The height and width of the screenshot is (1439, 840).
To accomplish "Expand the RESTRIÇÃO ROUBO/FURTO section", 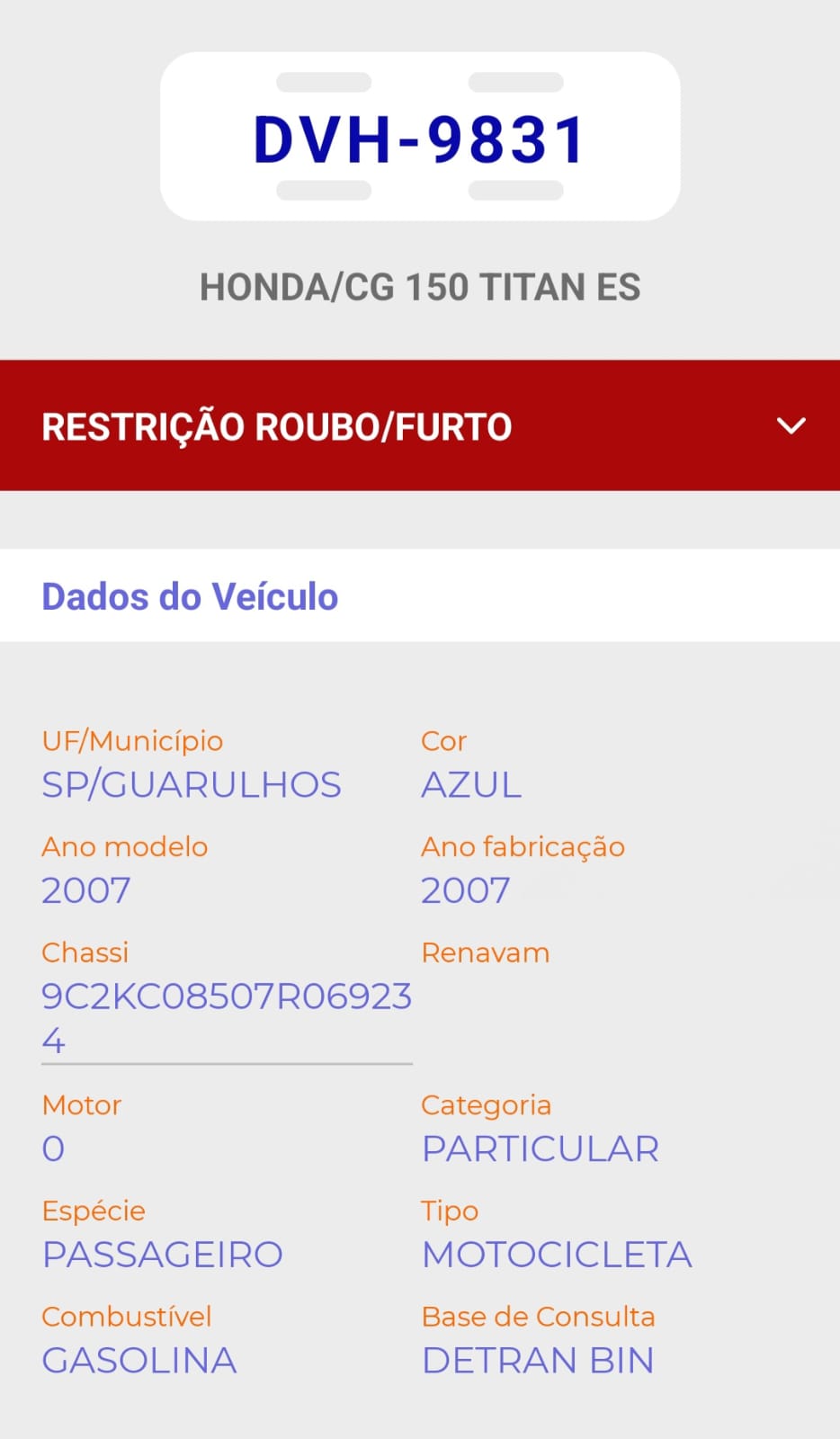I will [791, 425].
